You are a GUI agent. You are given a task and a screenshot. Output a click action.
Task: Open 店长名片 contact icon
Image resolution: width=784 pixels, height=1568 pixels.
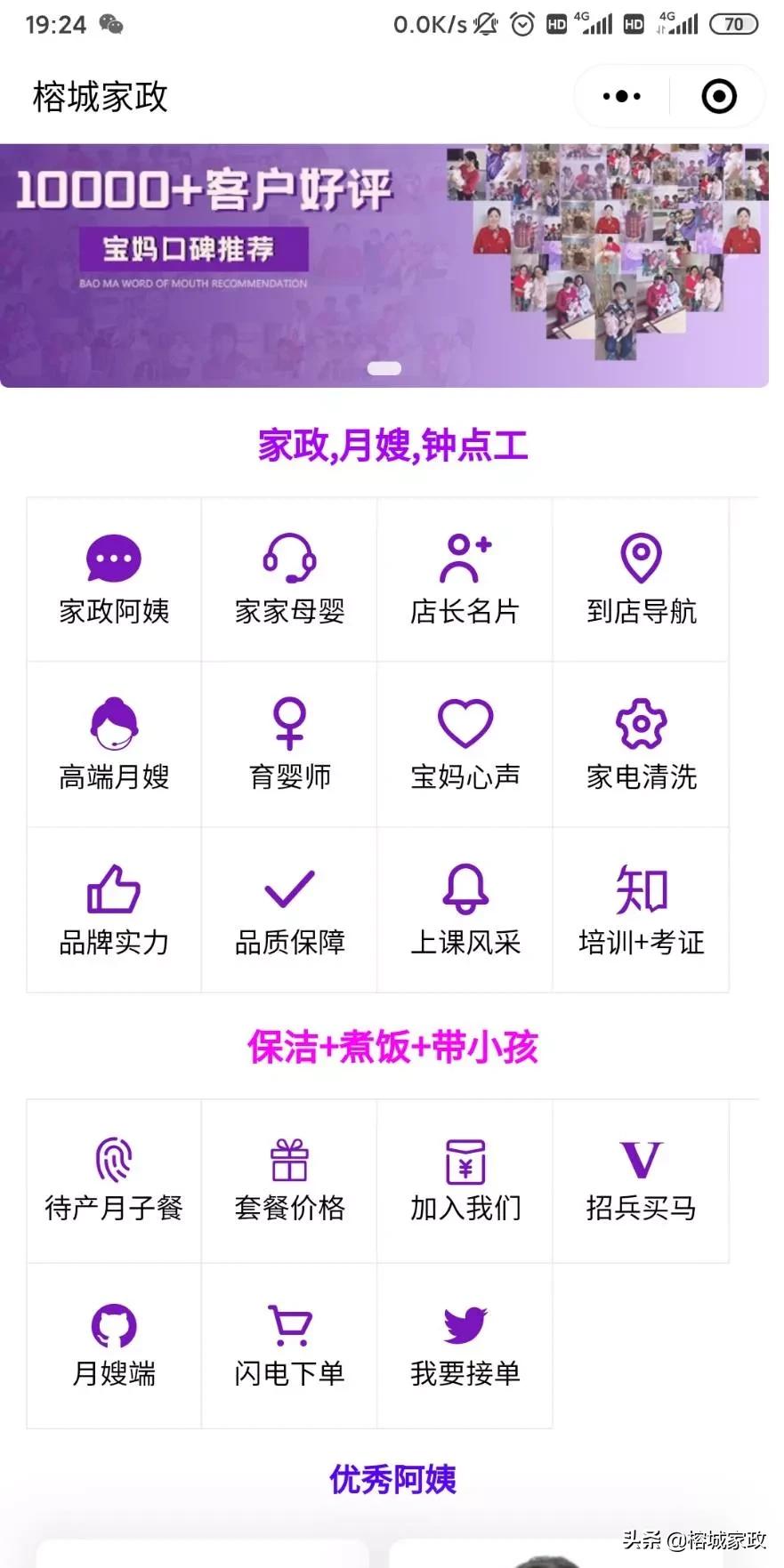pyautogui.click(x=464, y=559)
